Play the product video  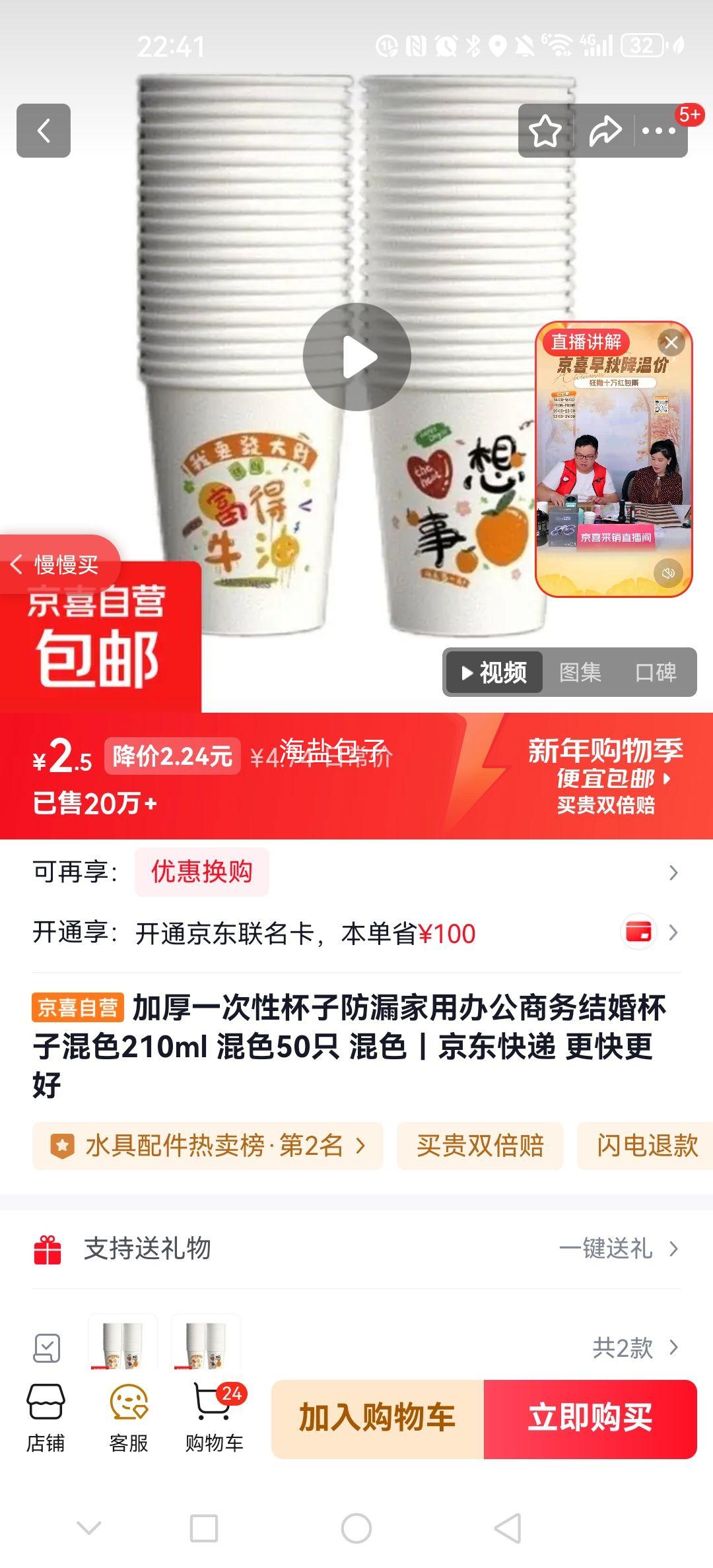click(x=356, y=355)
